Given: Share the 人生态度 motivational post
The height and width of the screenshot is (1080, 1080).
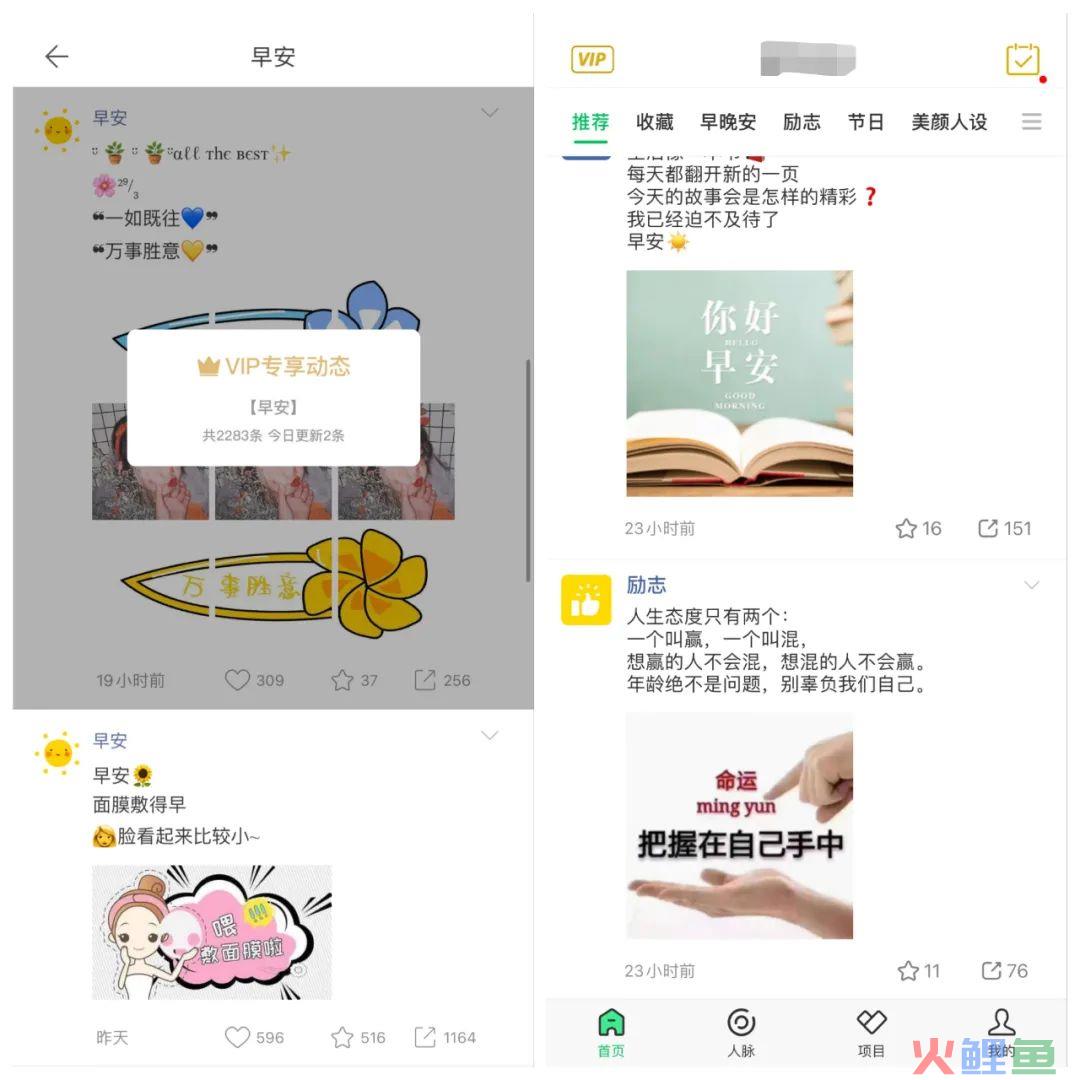Looking at the screenshot, I should click(x=991, y=970).
